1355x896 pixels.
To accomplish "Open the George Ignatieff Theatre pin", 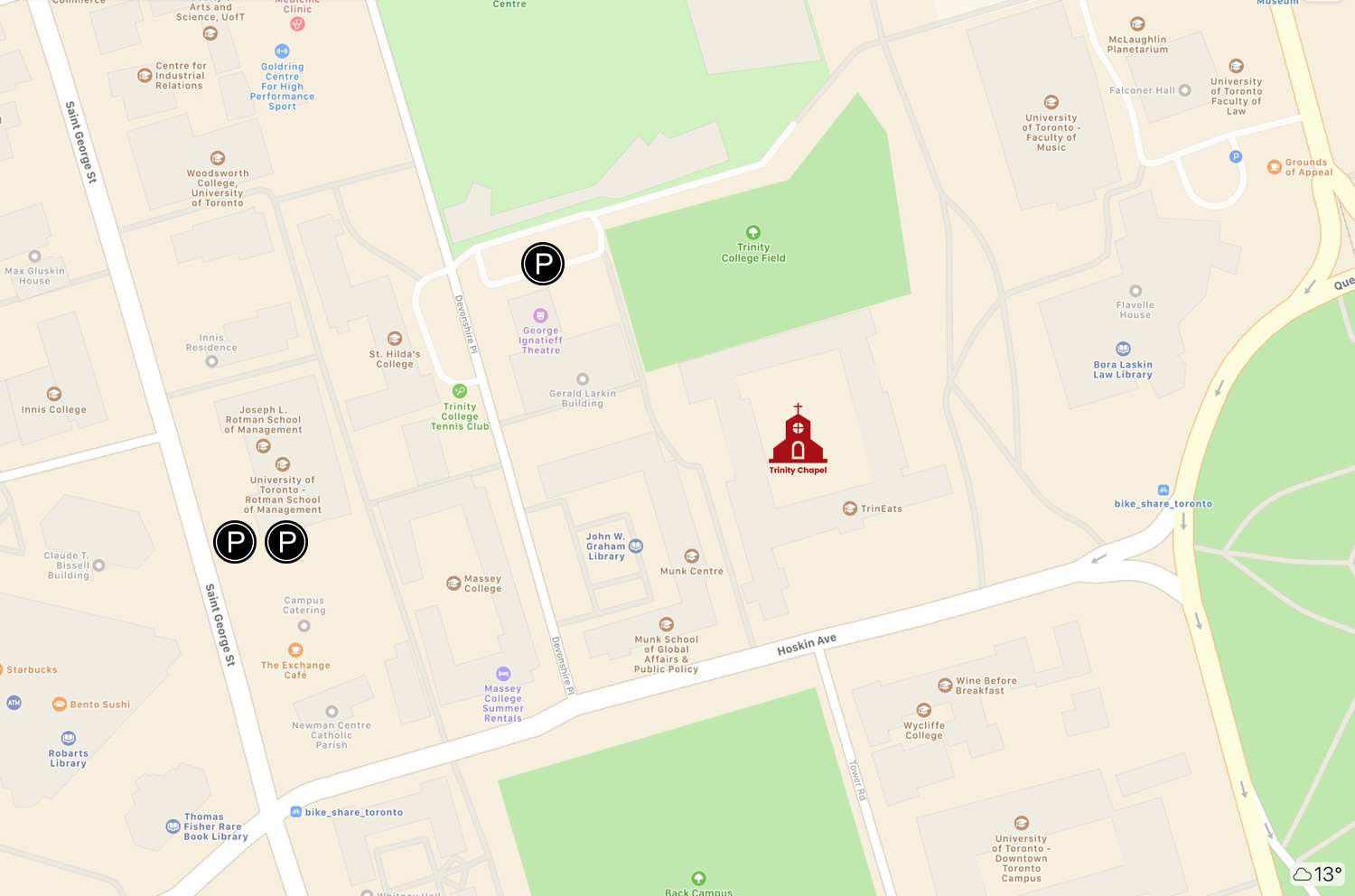I will (x=540, y=315).
